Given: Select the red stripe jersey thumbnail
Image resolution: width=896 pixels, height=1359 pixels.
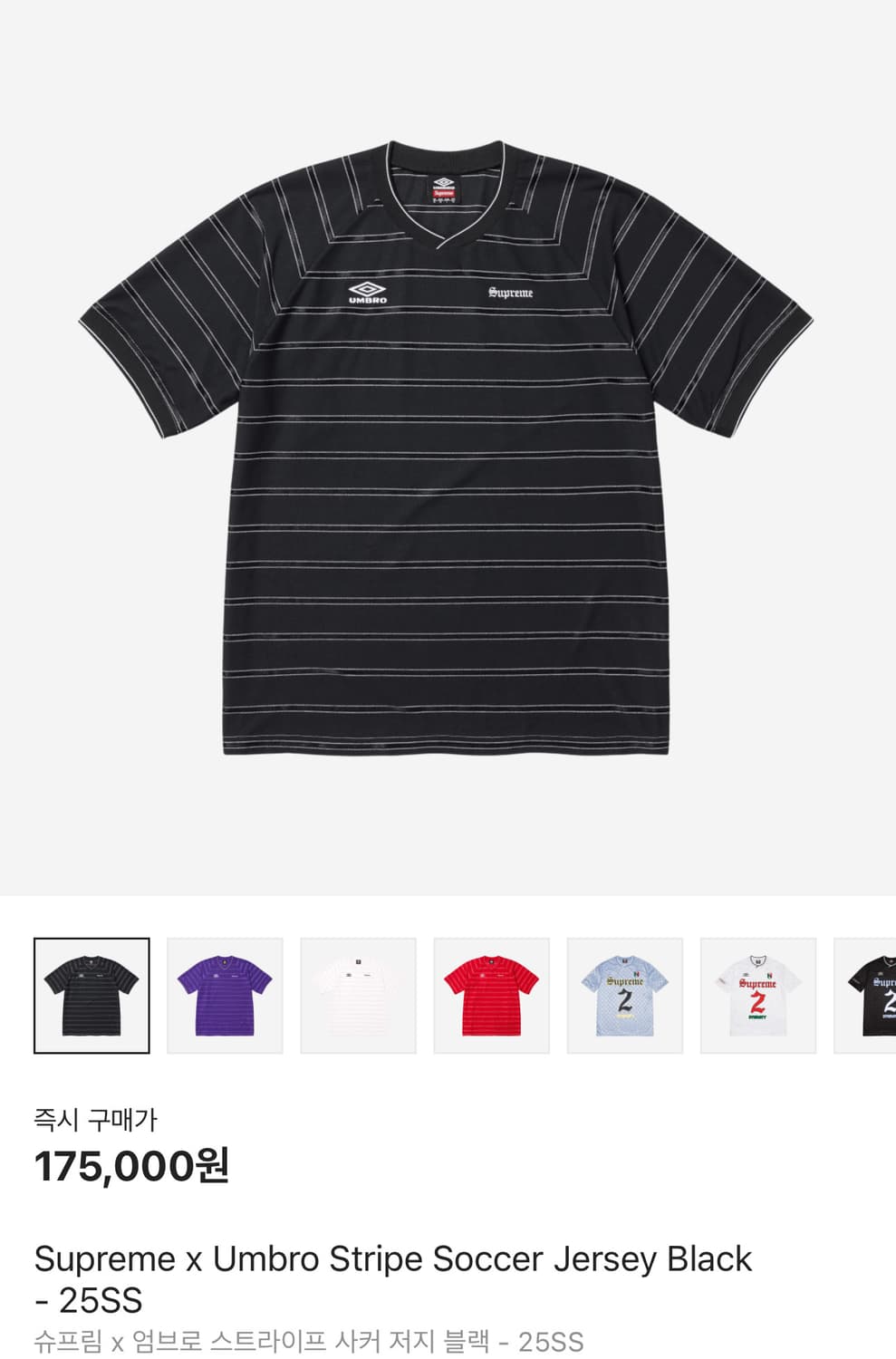Looking at the screenshot, I should tap(491, 996).
